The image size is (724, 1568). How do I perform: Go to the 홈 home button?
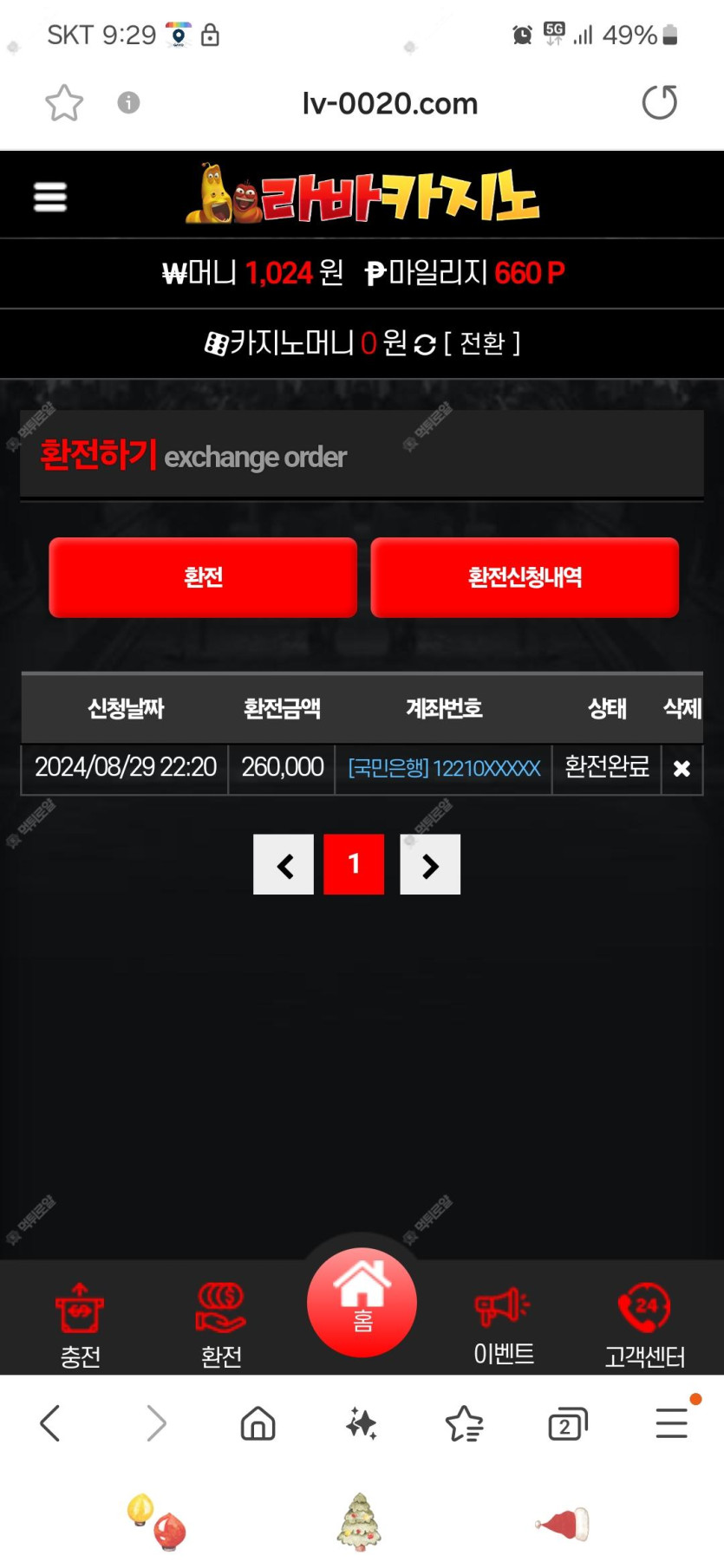click(362, 1302)
